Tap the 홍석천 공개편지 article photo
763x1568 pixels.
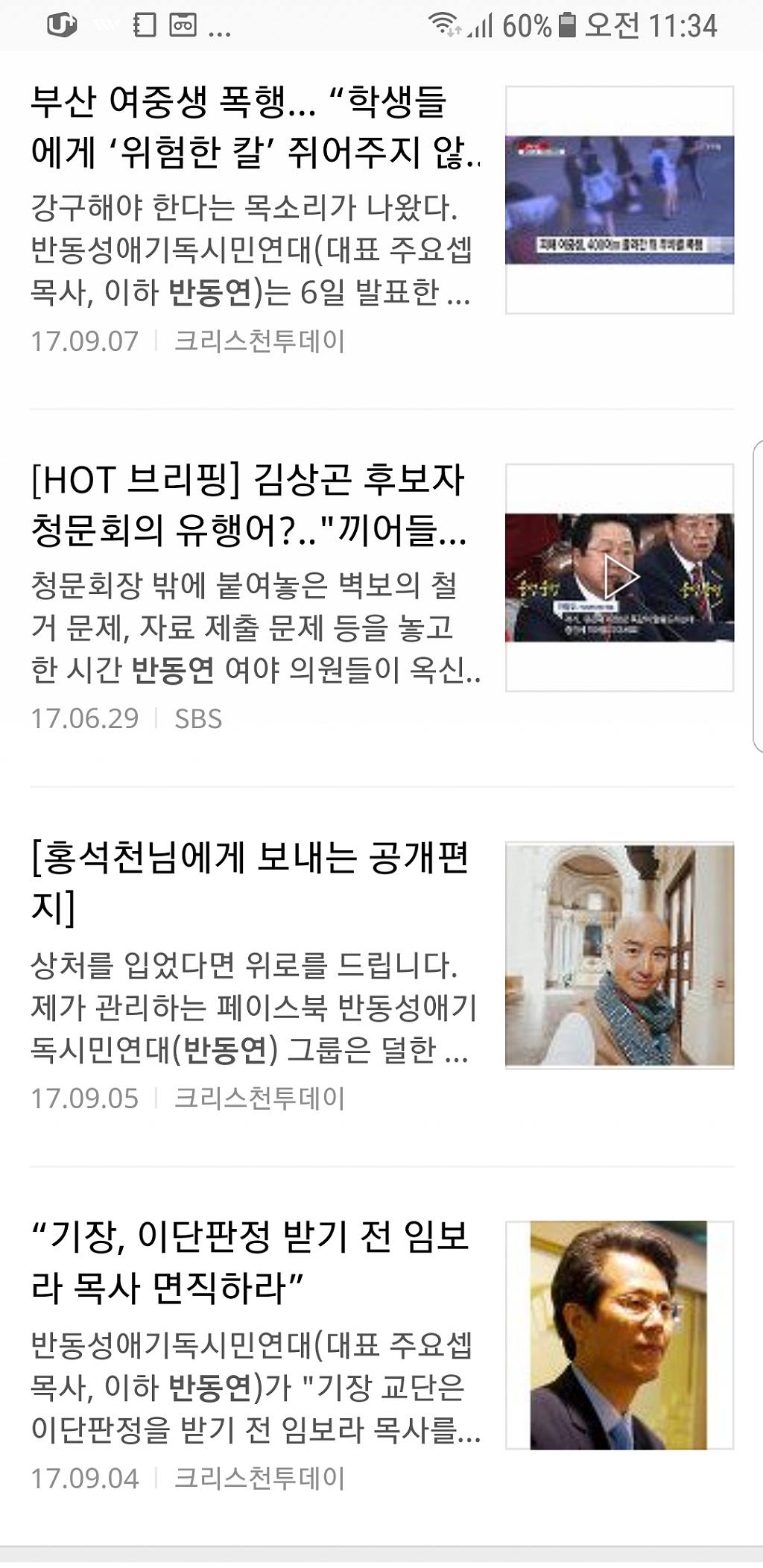(x=619, y=955)
